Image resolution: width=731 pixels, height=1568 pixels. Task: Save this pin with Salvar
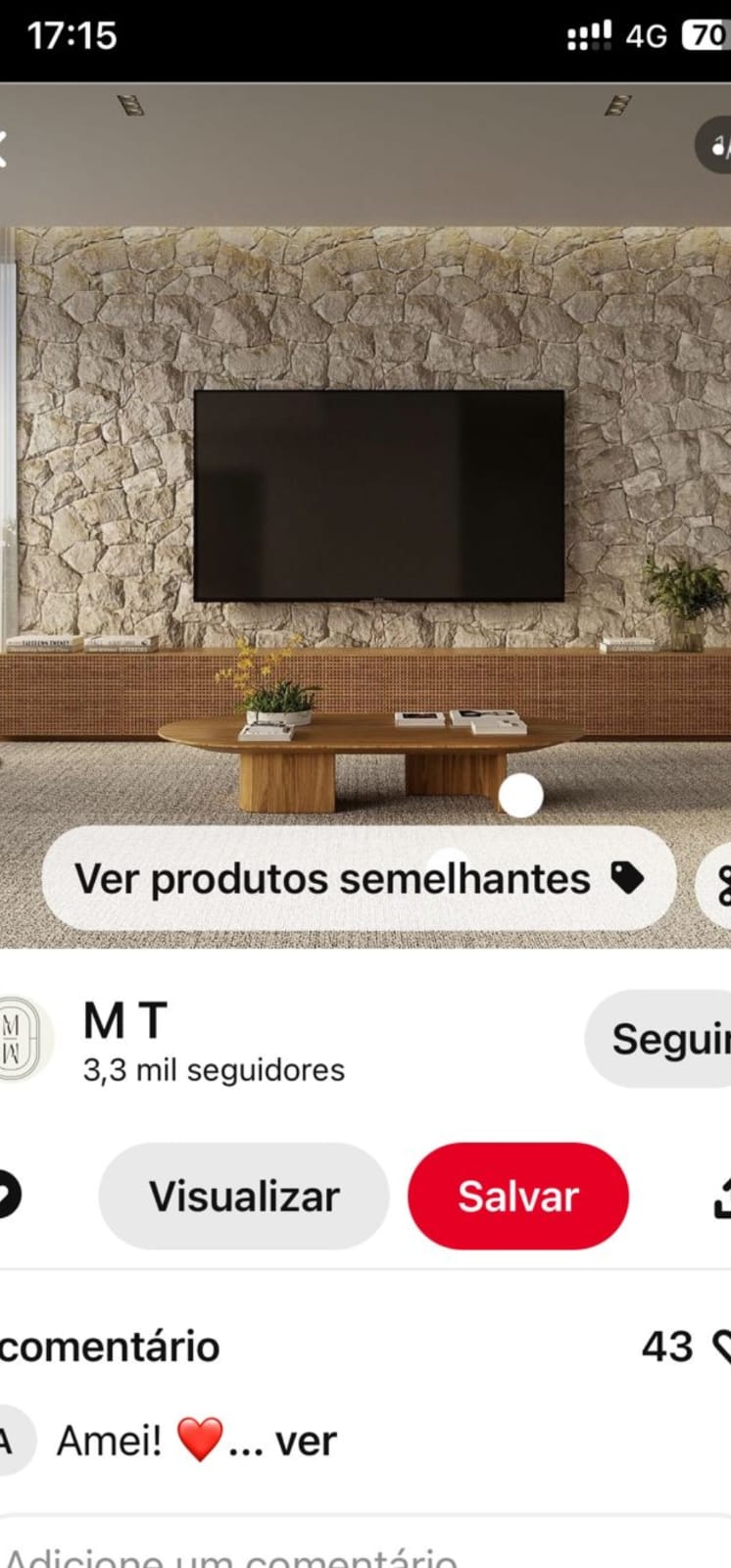pyautogui.click(x=518, y=1196)
